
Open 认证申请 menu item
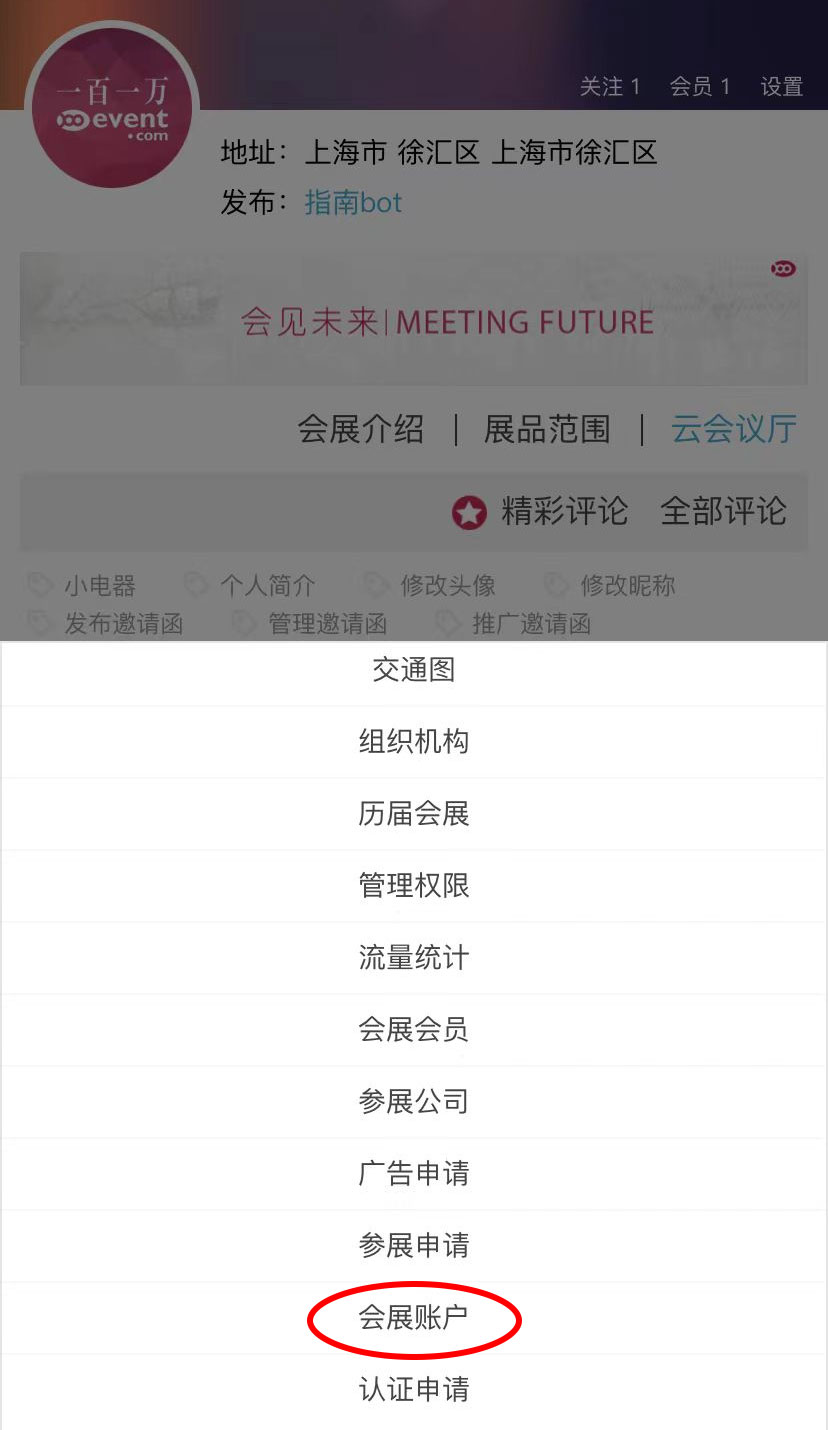click(x=413, y=1390)
